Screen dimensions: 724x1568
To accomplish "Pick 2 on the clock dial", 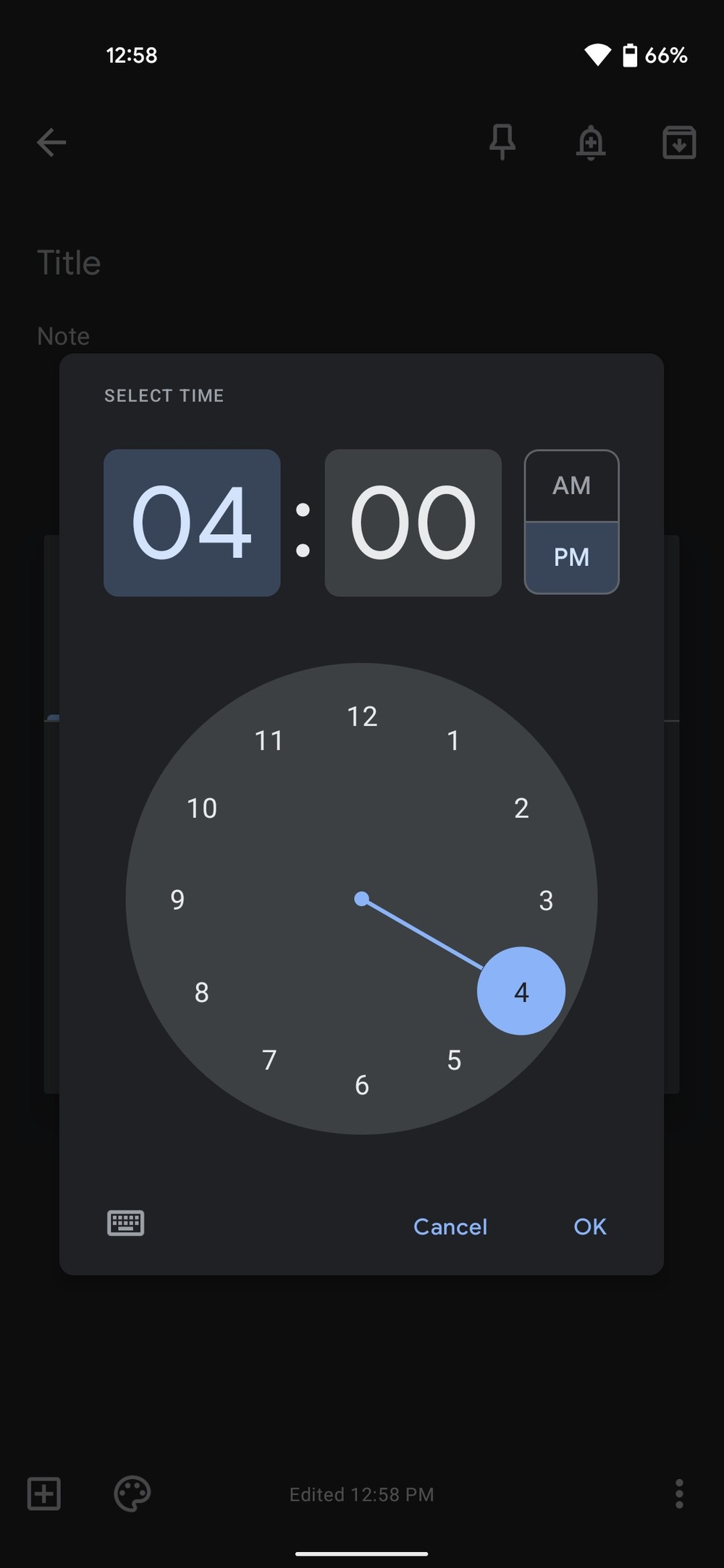I will pyautogui.click(x=521, y=808).
